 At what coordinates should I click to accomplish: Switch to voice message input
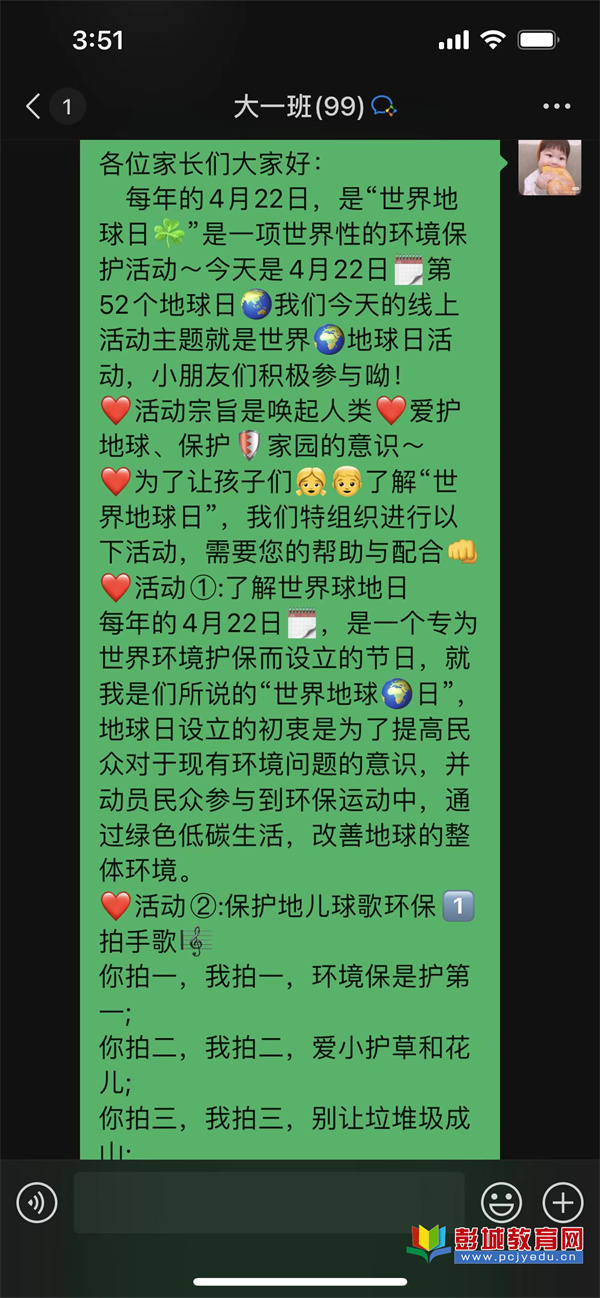point(37,1202)
